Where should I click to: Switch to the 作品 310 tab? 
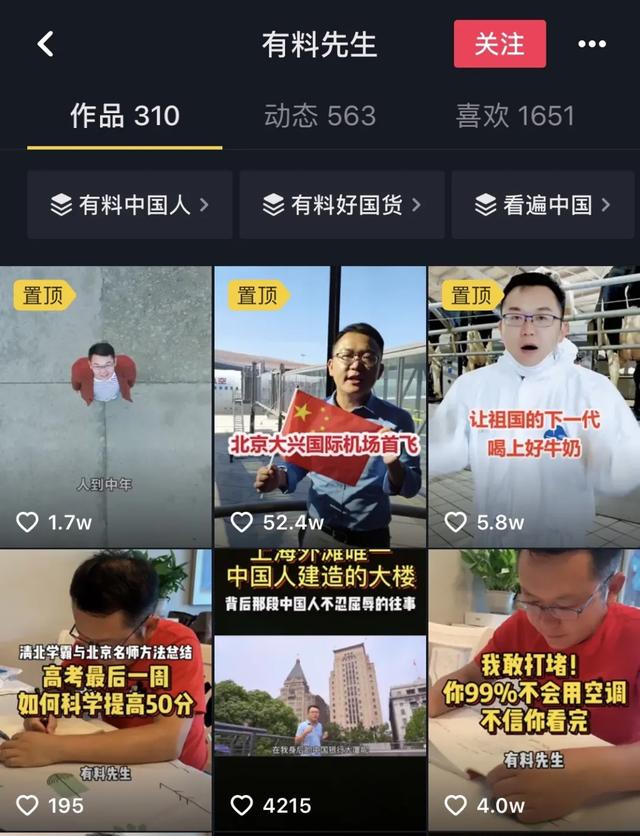(125, 116)
